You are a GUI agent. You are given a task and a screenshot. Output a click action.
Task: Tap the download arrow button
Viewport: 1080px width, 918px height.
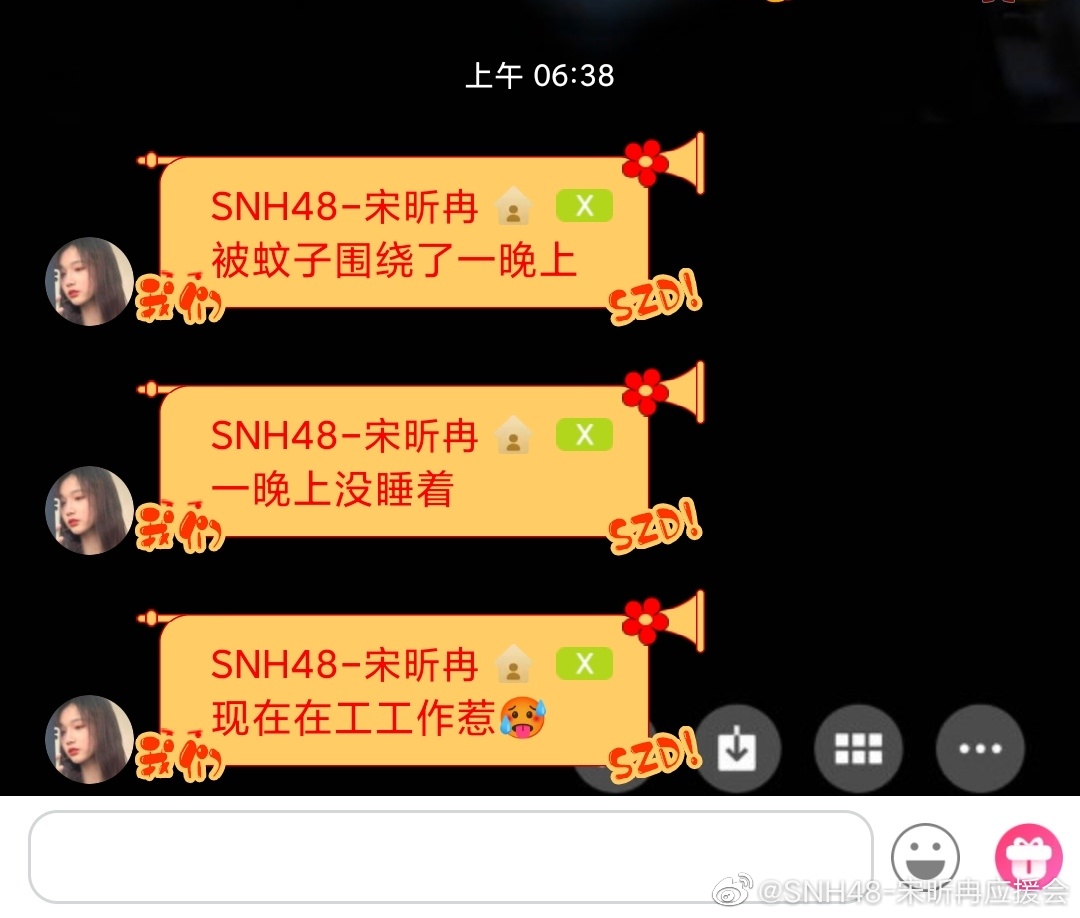click(738, 748)
